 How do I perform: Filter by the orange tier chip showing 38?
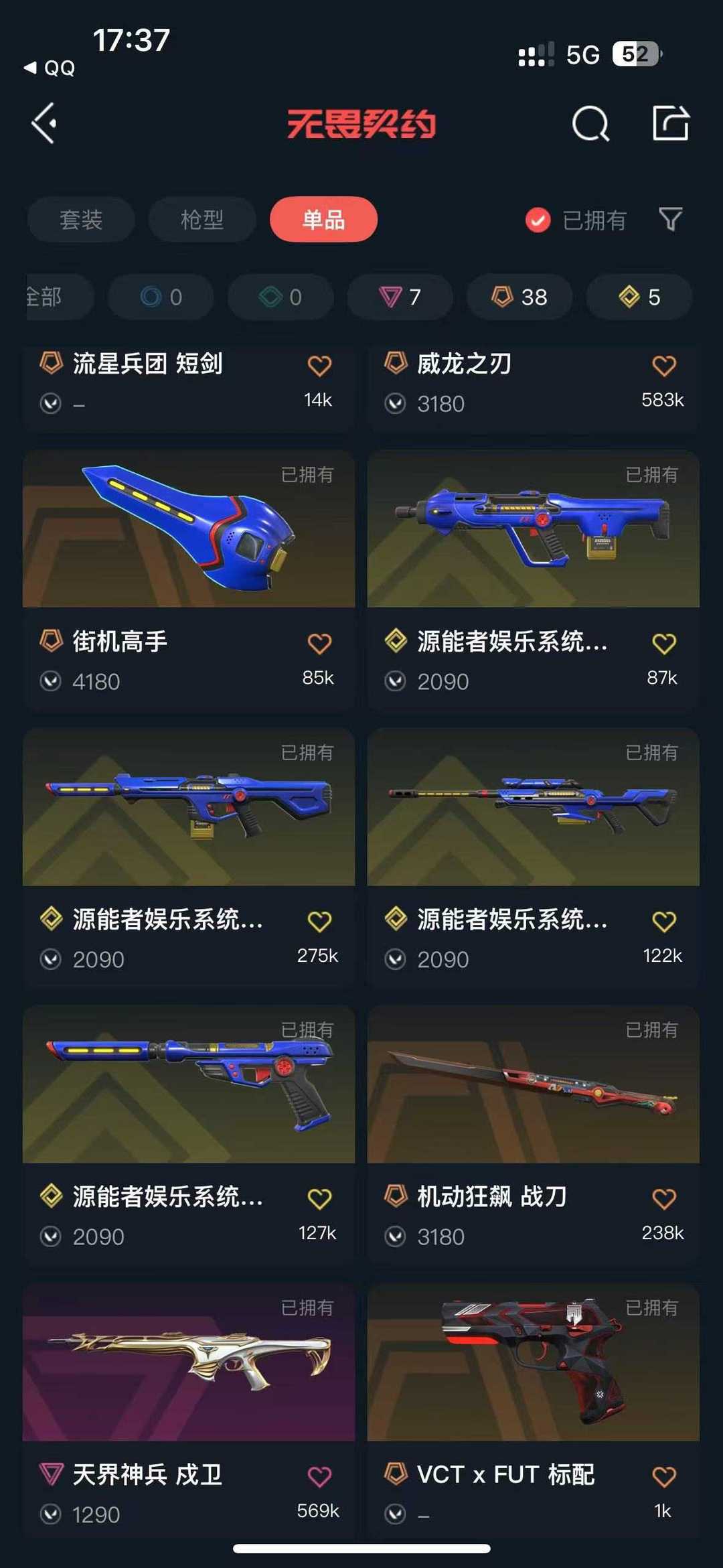tap(519, 297)
